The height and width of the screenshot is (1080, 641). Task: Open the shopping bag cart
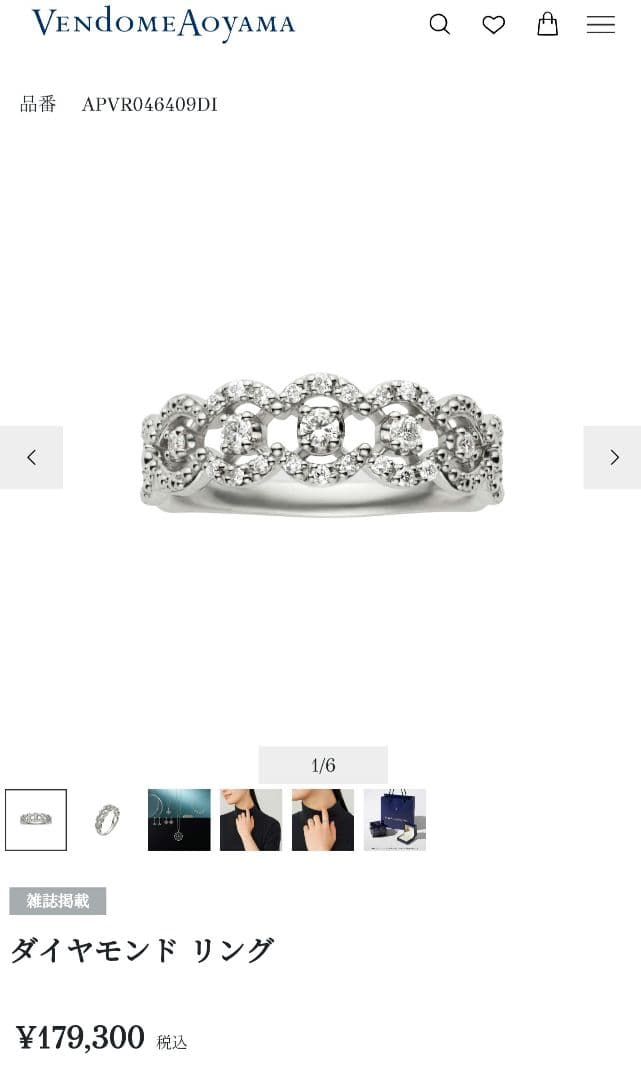[x=547, y=25]
